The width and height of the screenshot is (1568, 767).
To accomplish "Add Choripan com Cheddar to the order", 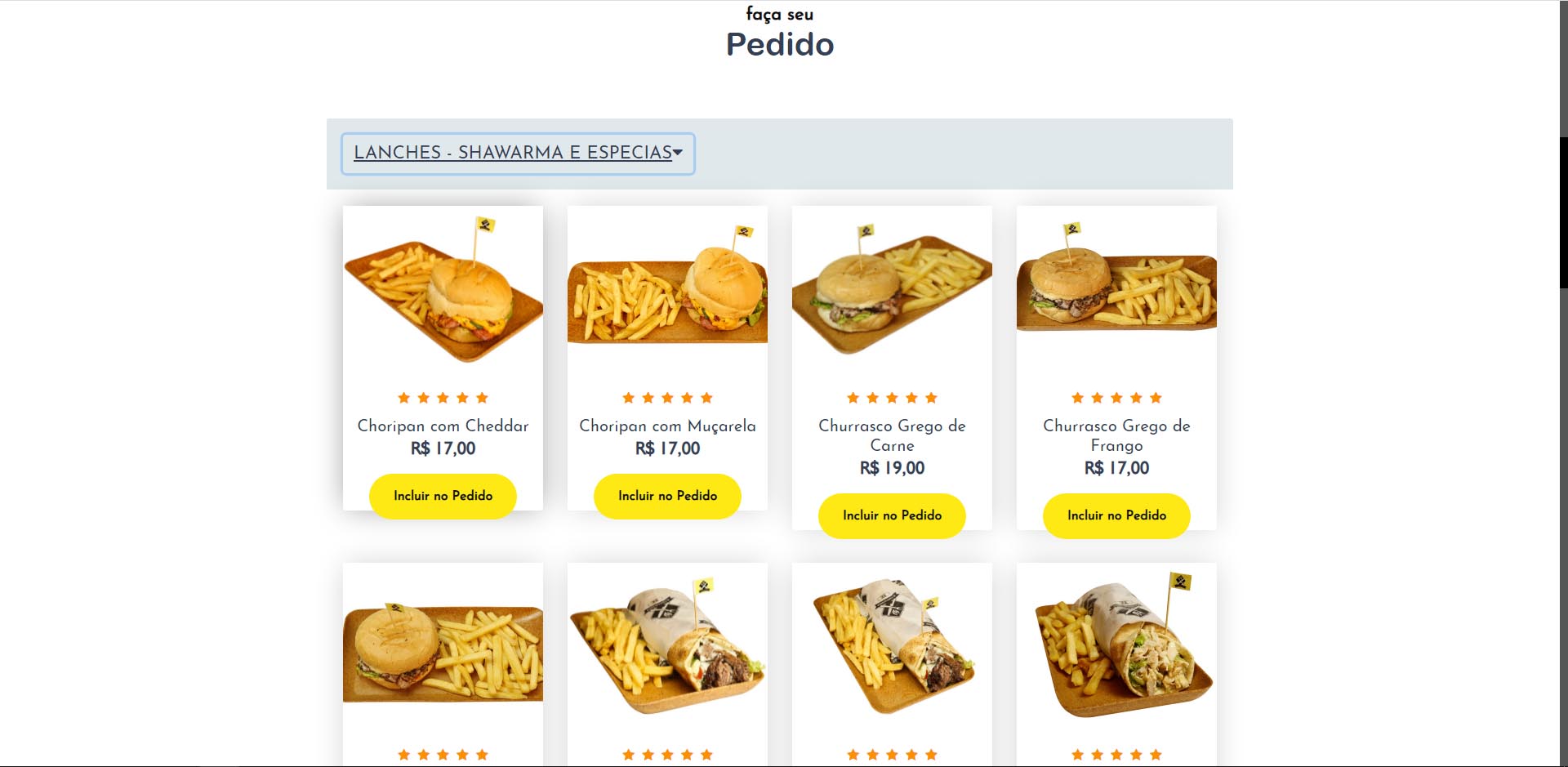I will coord(443,496).
